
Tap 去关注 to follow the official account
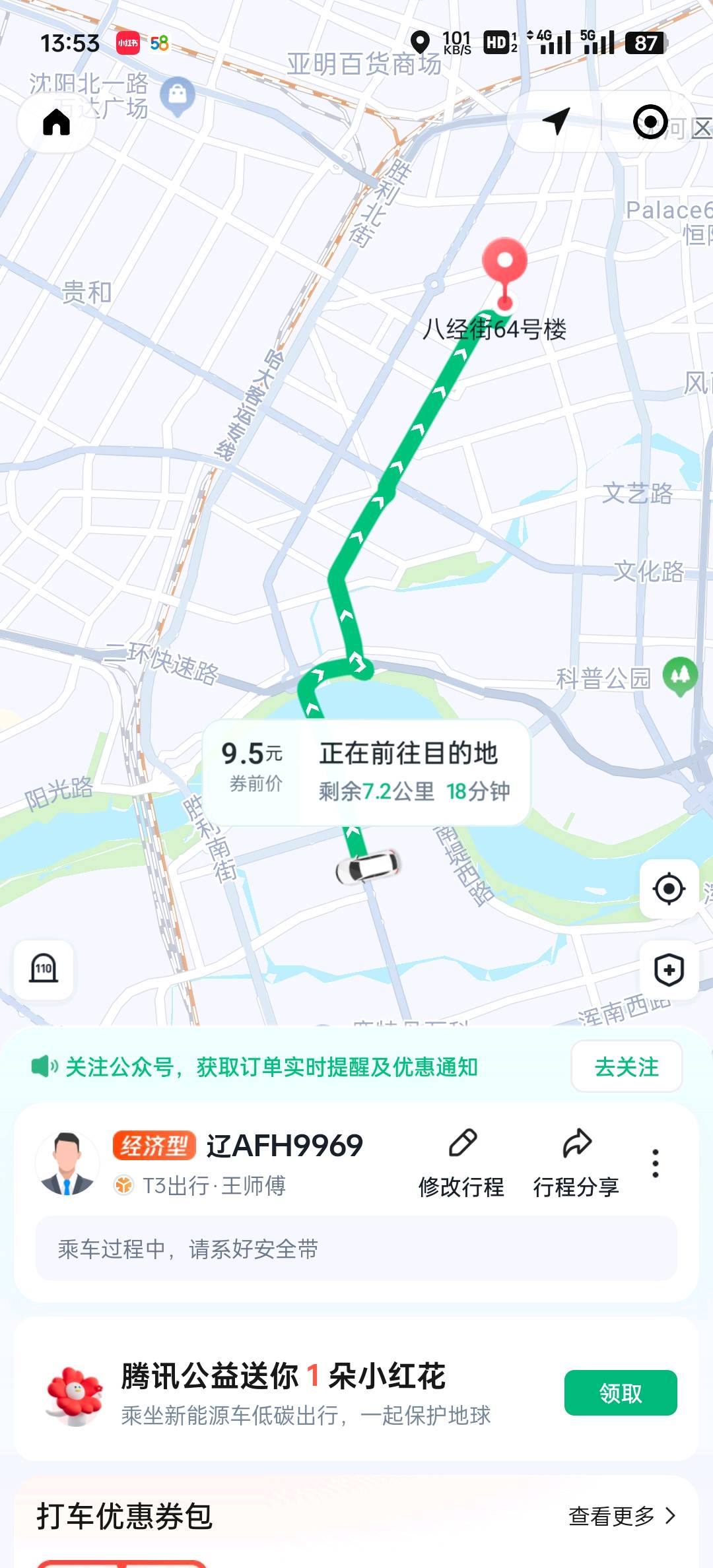tap(626, 1066)
